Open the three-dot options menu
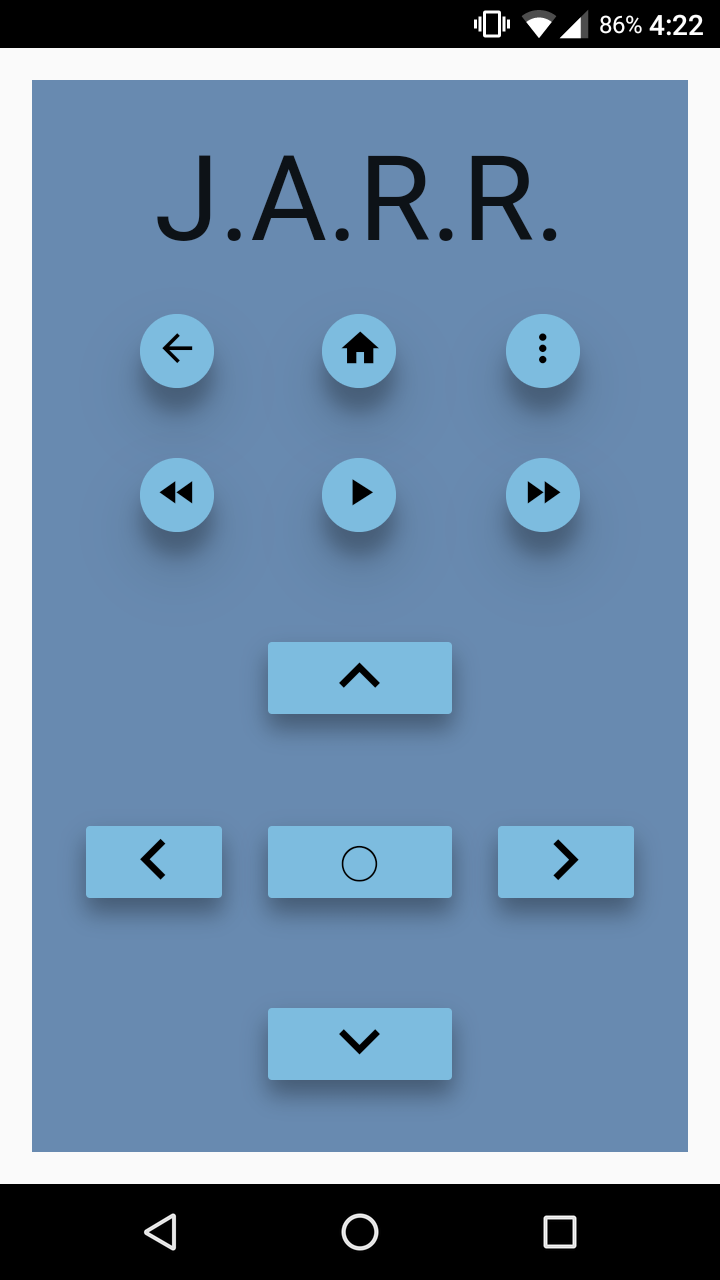The height and width of the screenshot is (1280, 720). (x=542, y=350)
